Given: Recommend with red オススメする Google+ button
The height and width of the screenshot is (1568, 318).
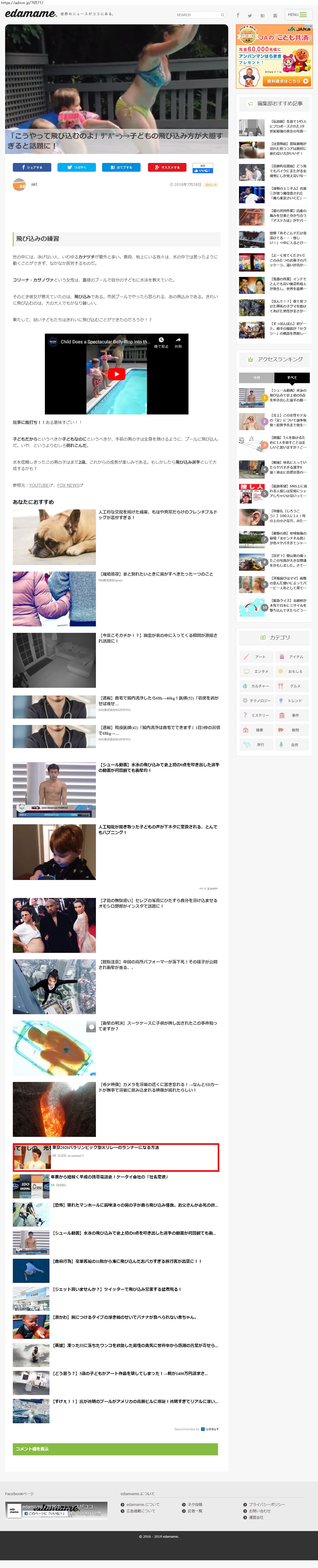Looking at the screenshot, I should 167,167.
